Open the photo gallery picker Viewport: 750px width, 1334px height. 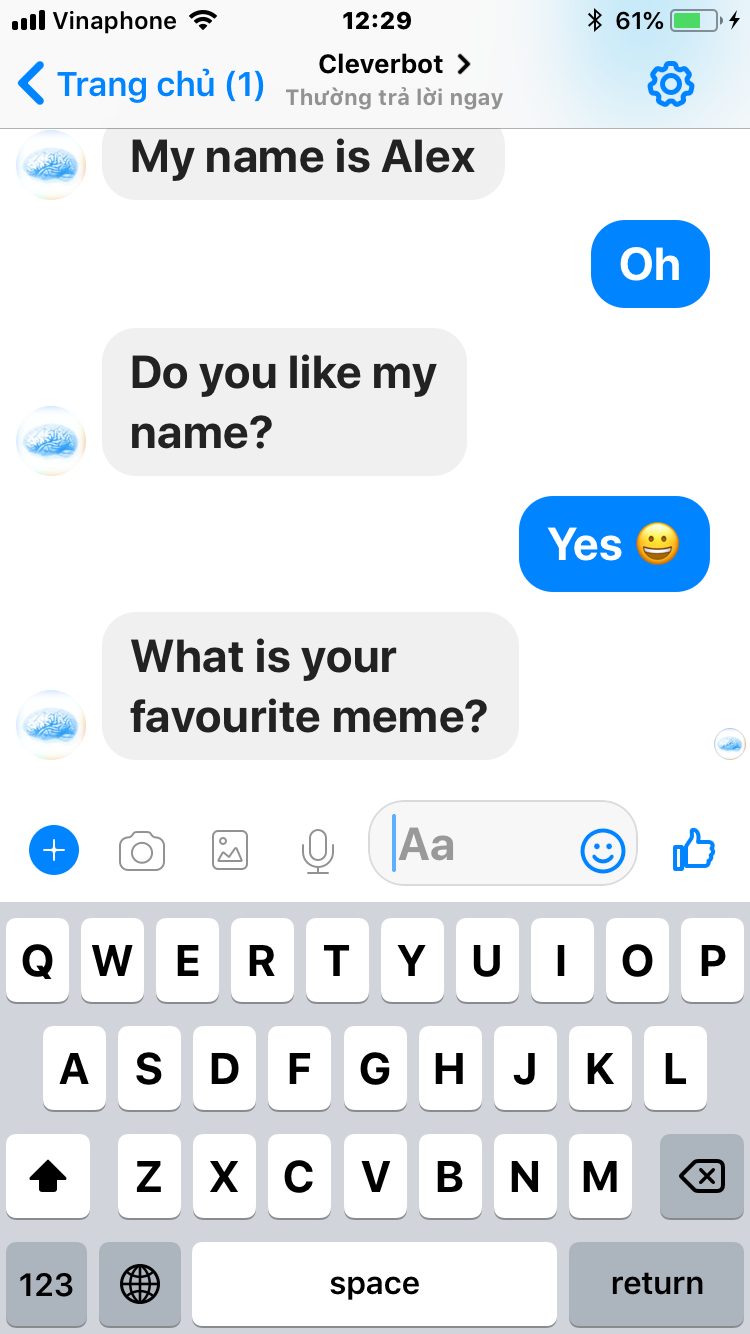pyautogui.click(x=230, y=851)
